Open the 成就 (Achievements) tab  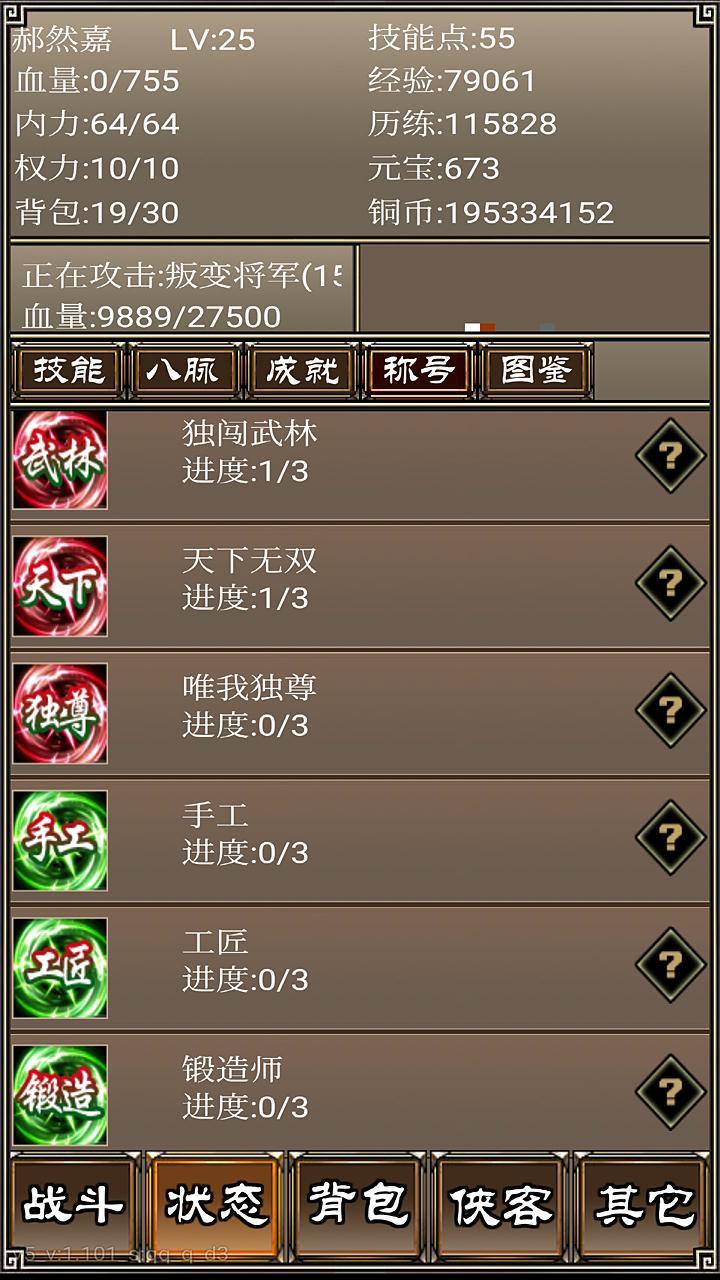300,371
